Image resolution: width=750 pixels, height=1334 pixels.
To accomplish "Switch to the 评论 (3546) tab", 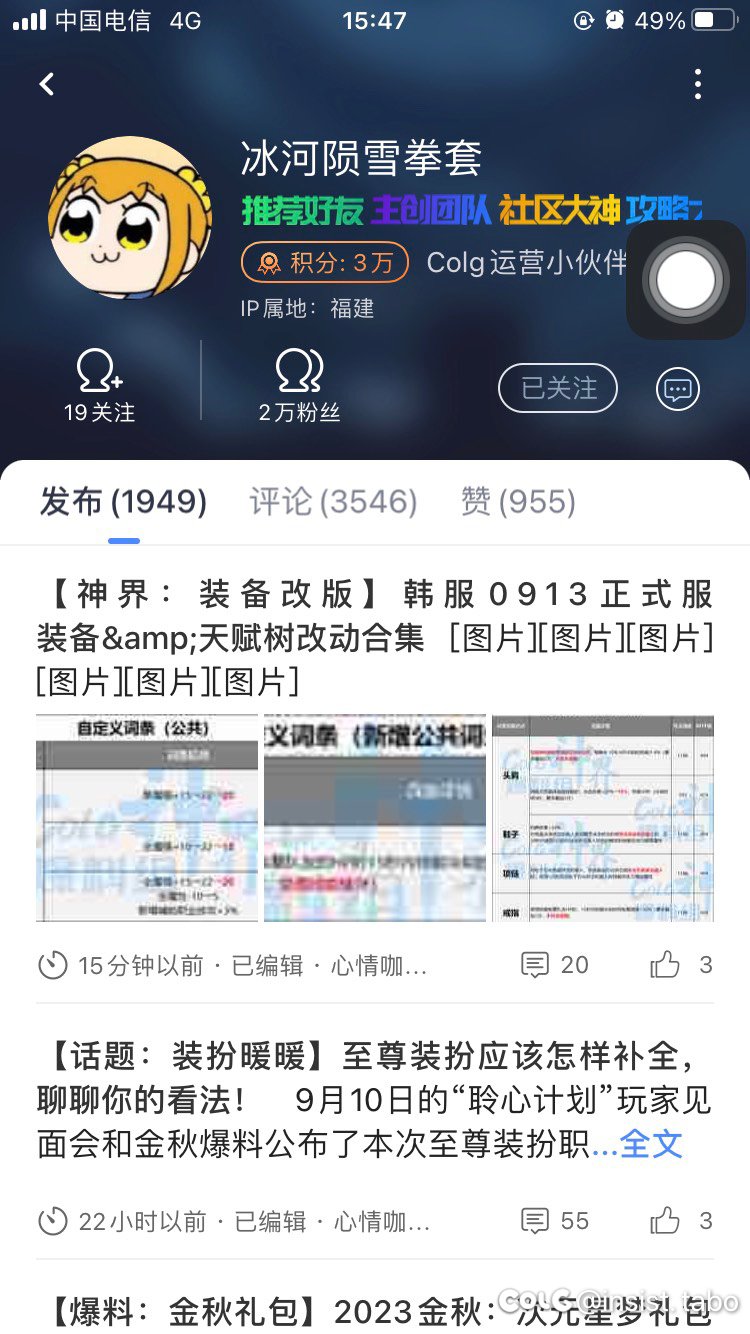I will pos(333,501).
